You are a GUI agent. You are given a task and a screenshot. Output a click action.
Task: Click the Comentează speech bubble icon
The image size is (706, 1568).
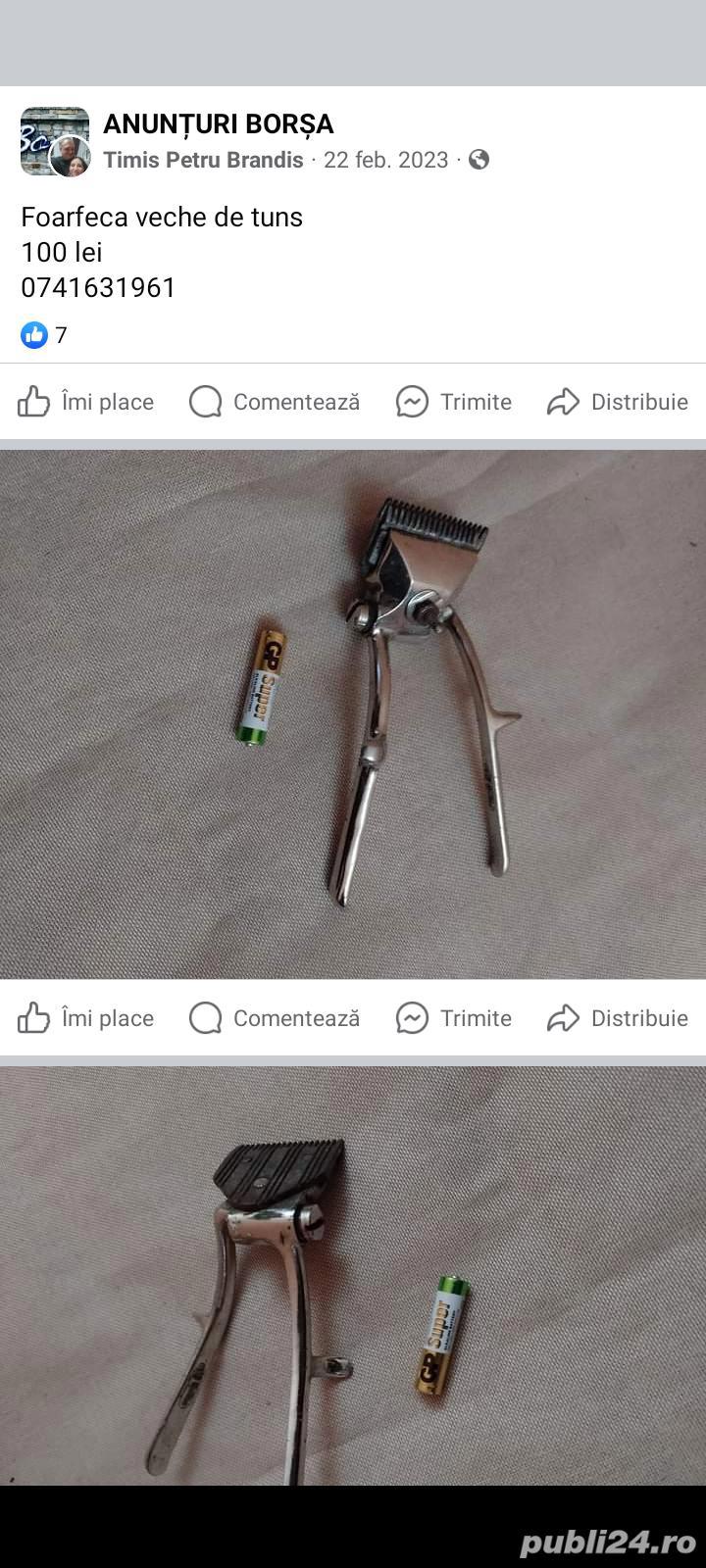pos(204,402)
